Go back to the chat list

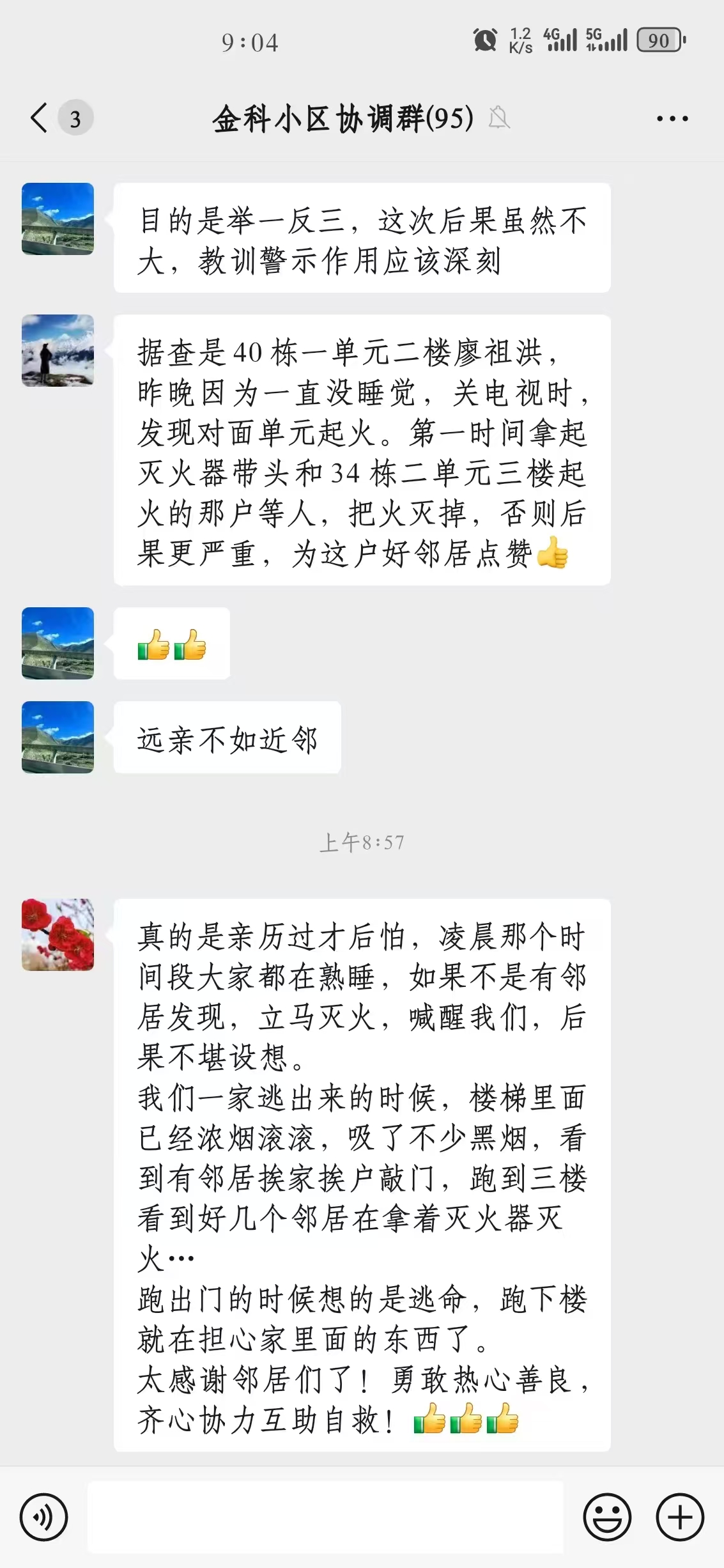40,118
